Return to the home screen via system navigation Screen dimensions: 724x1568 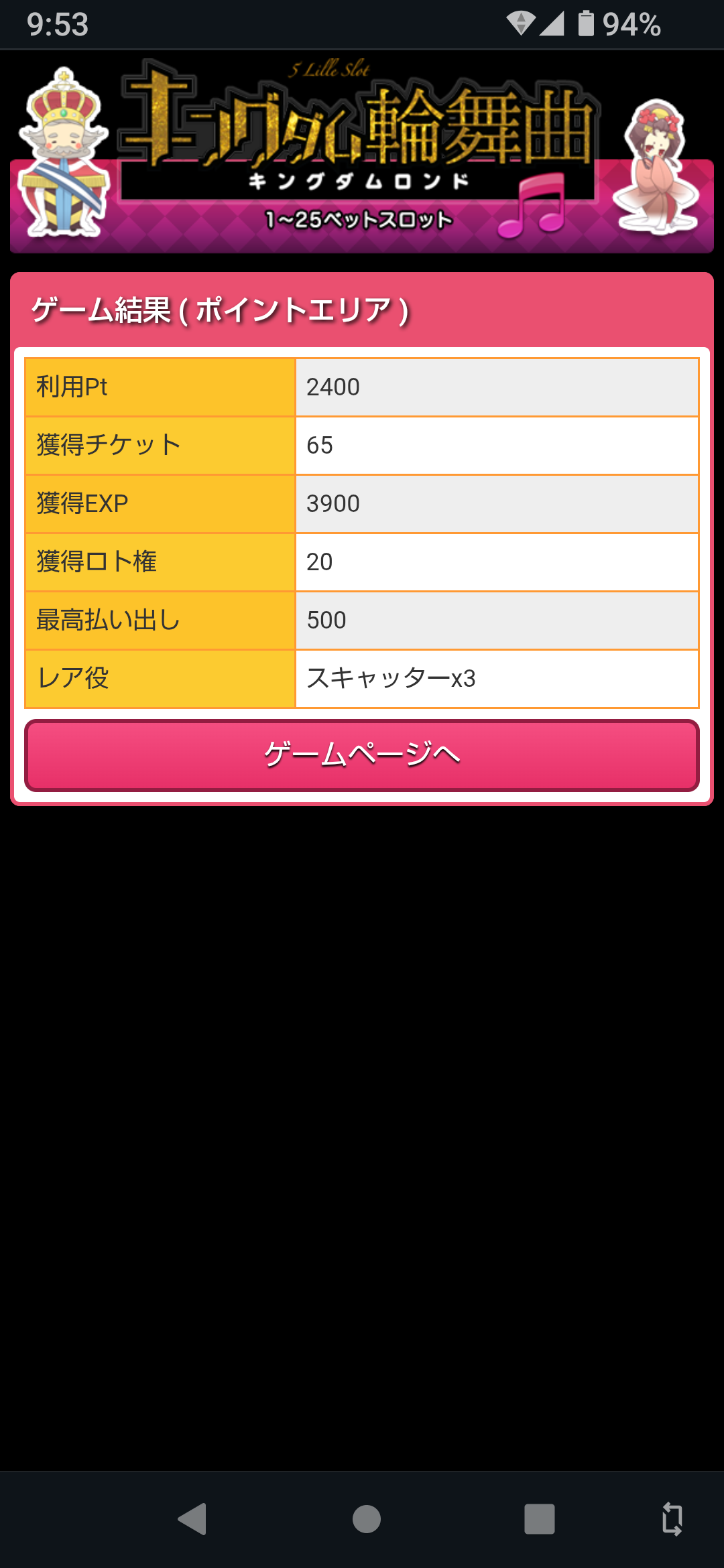click(366, 1518)
